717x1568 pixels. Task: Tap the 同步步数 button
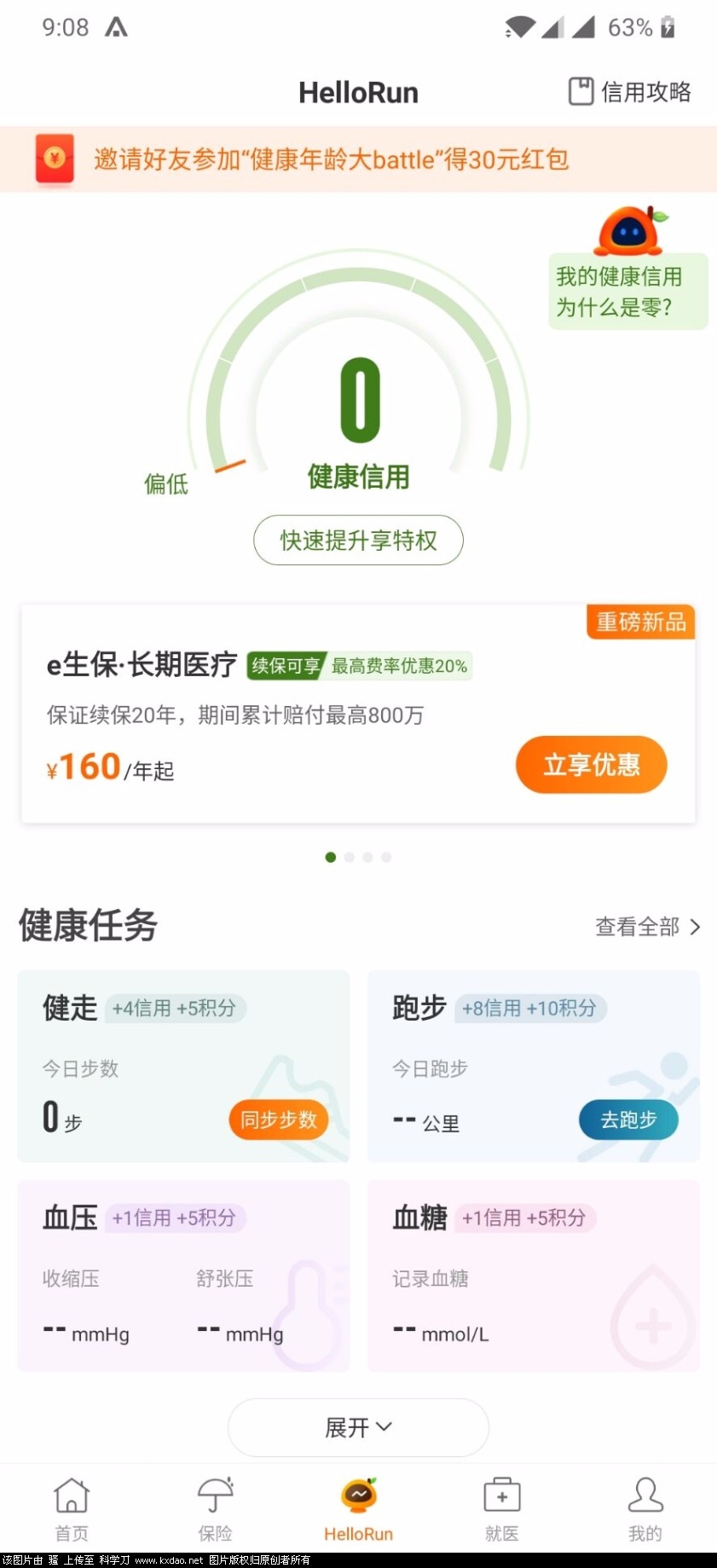coord(278,1120)
